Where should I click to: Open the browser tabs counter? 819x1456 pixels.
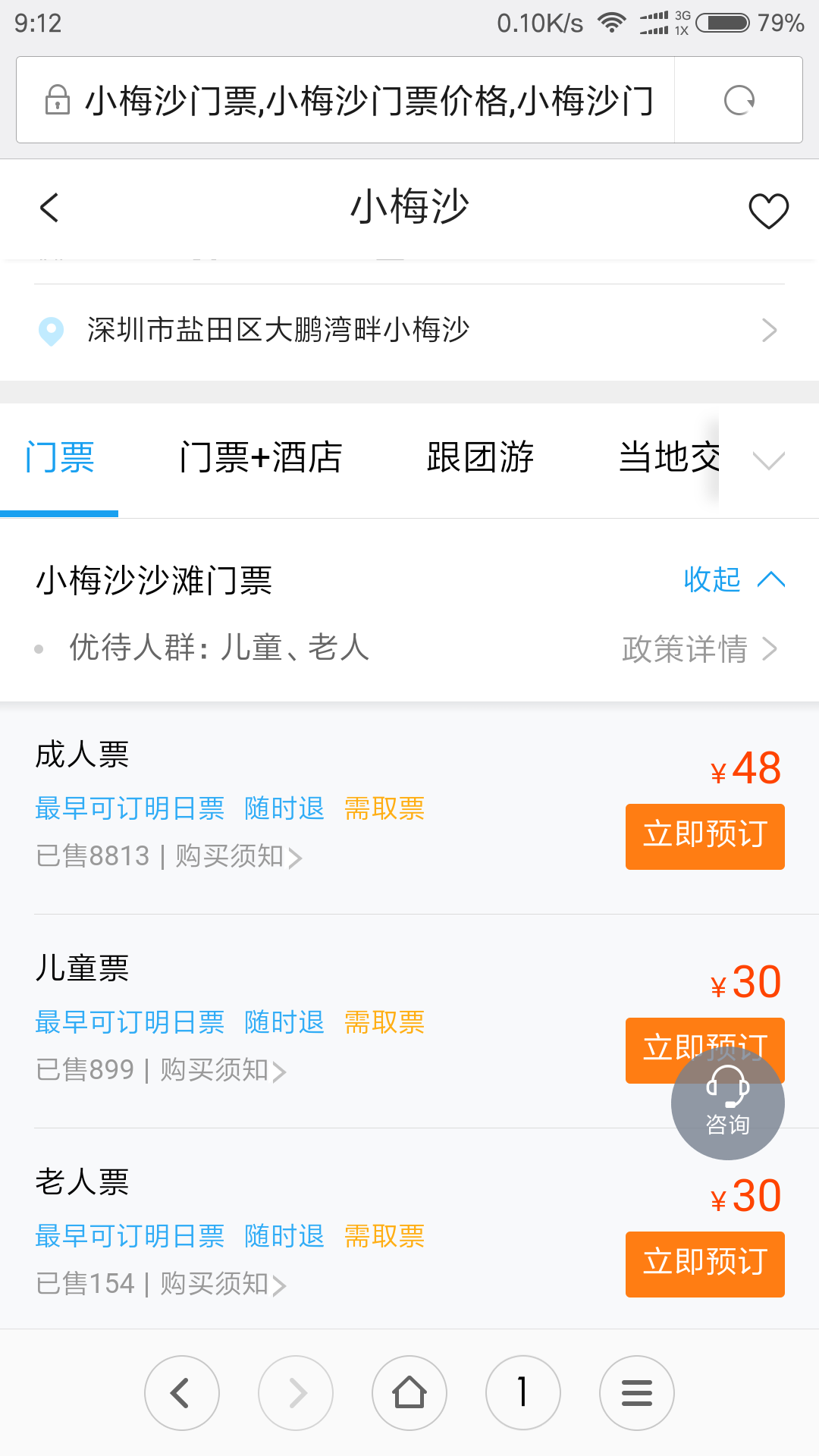click(x=523, y=1393)
